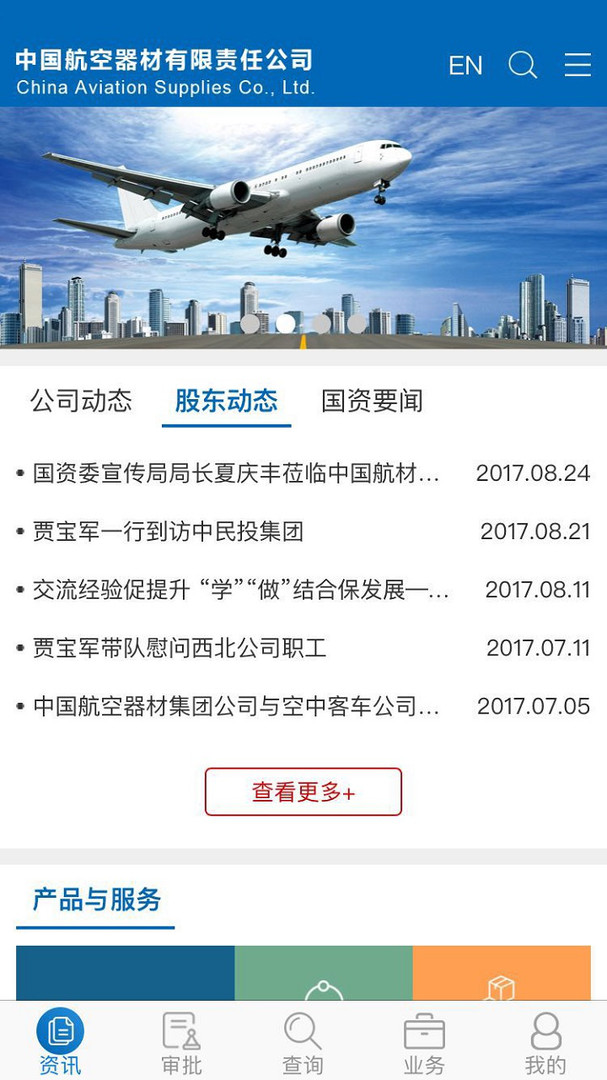Screen dimensions: 607x1080
Task: Read the 交流经验促提升 article
Action: tap(240, 590)
